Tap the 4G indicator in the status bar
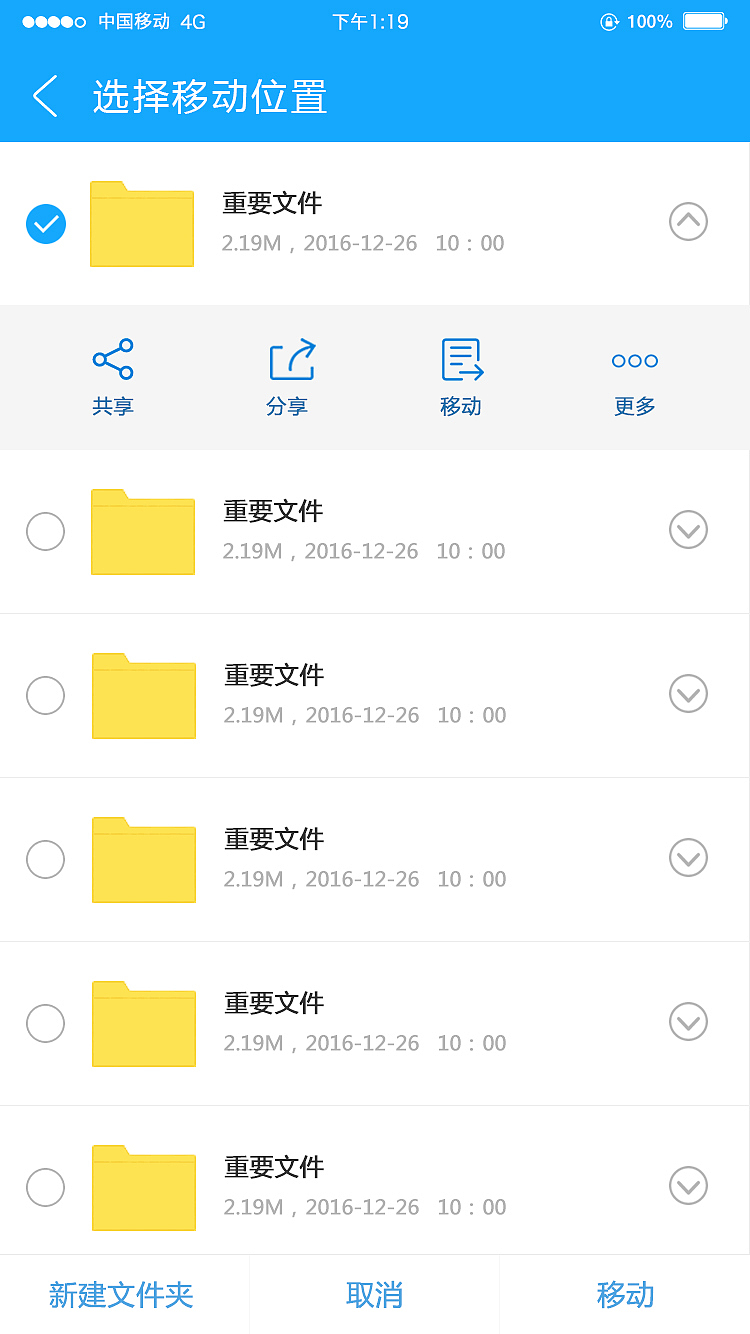The height and width of the screenshot is (1334, 750). (192, 20)
